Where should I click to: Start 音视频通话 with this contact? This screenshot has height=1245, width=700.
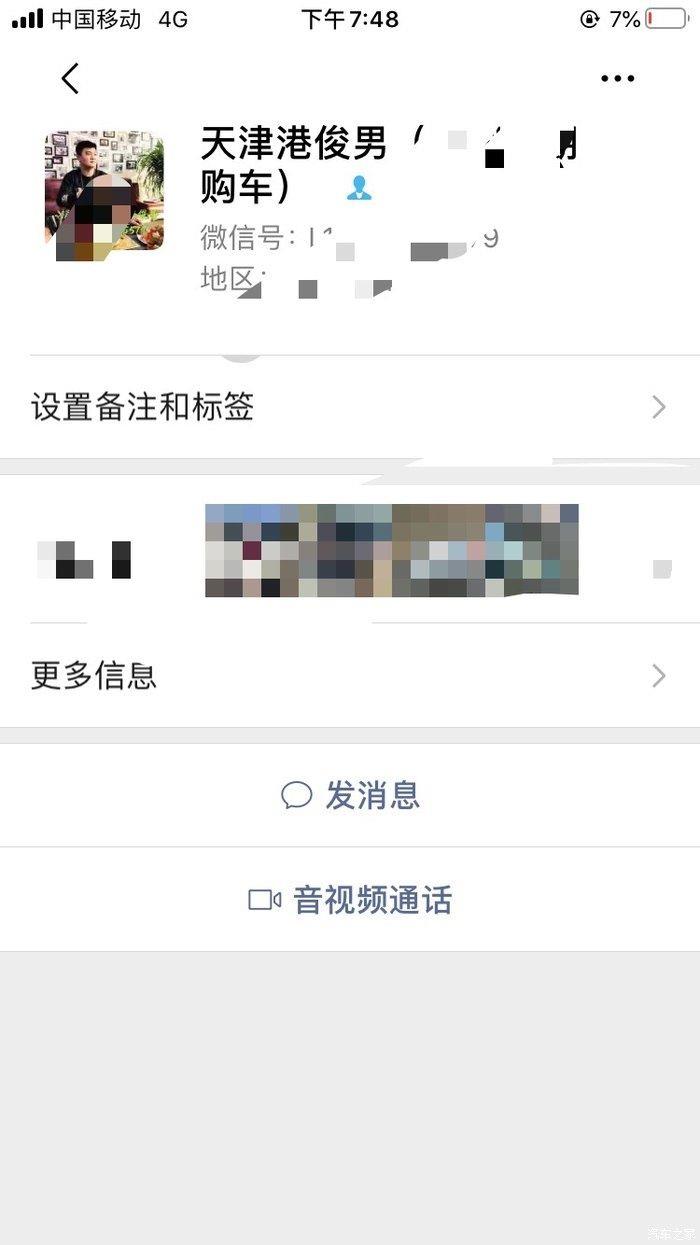pyautogui.click(x=350, y=900)
